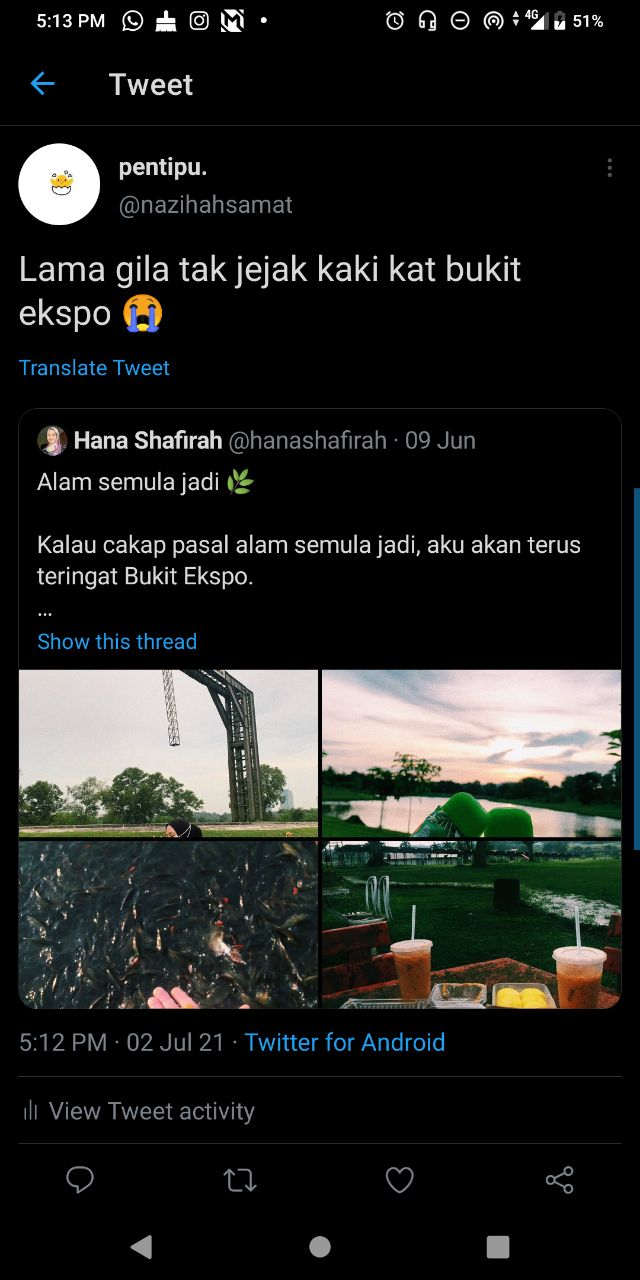Viewport: 640px width, 1280px height.
Task: Tap the system home button
Action: 320,1246
